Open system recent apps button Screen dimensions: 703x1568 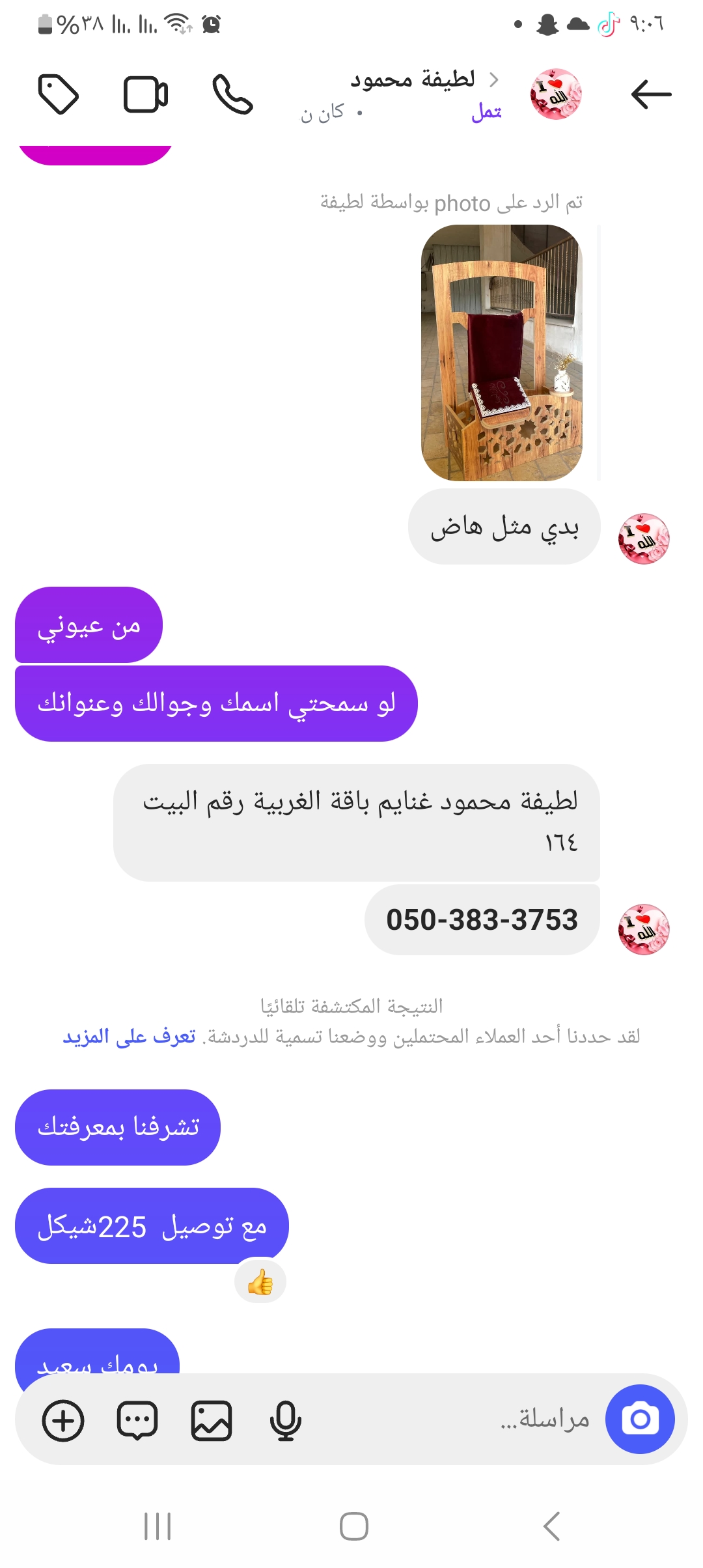(x=158, y=1526)
